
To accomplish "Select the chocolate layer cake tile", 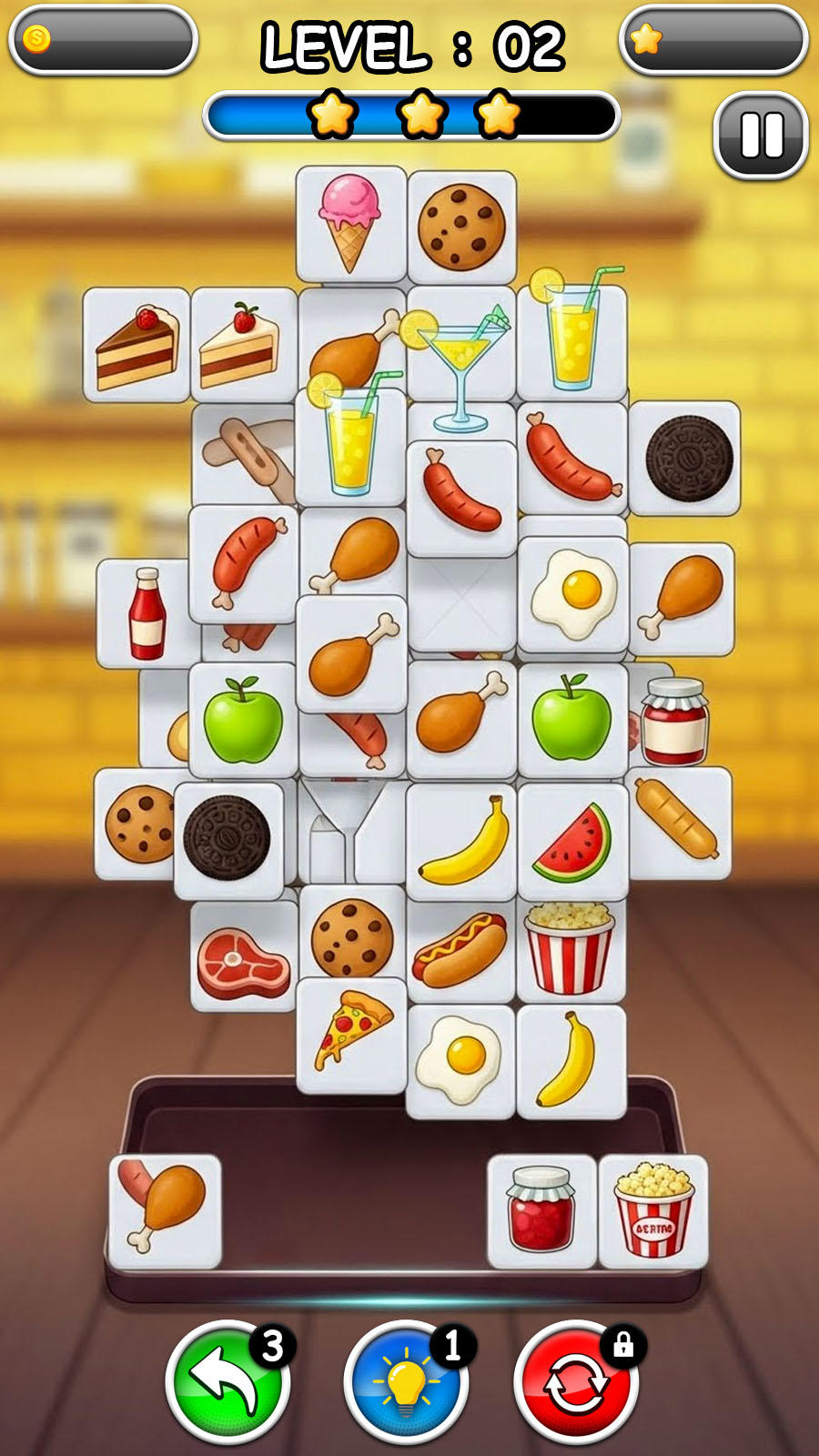I will 136,346.
